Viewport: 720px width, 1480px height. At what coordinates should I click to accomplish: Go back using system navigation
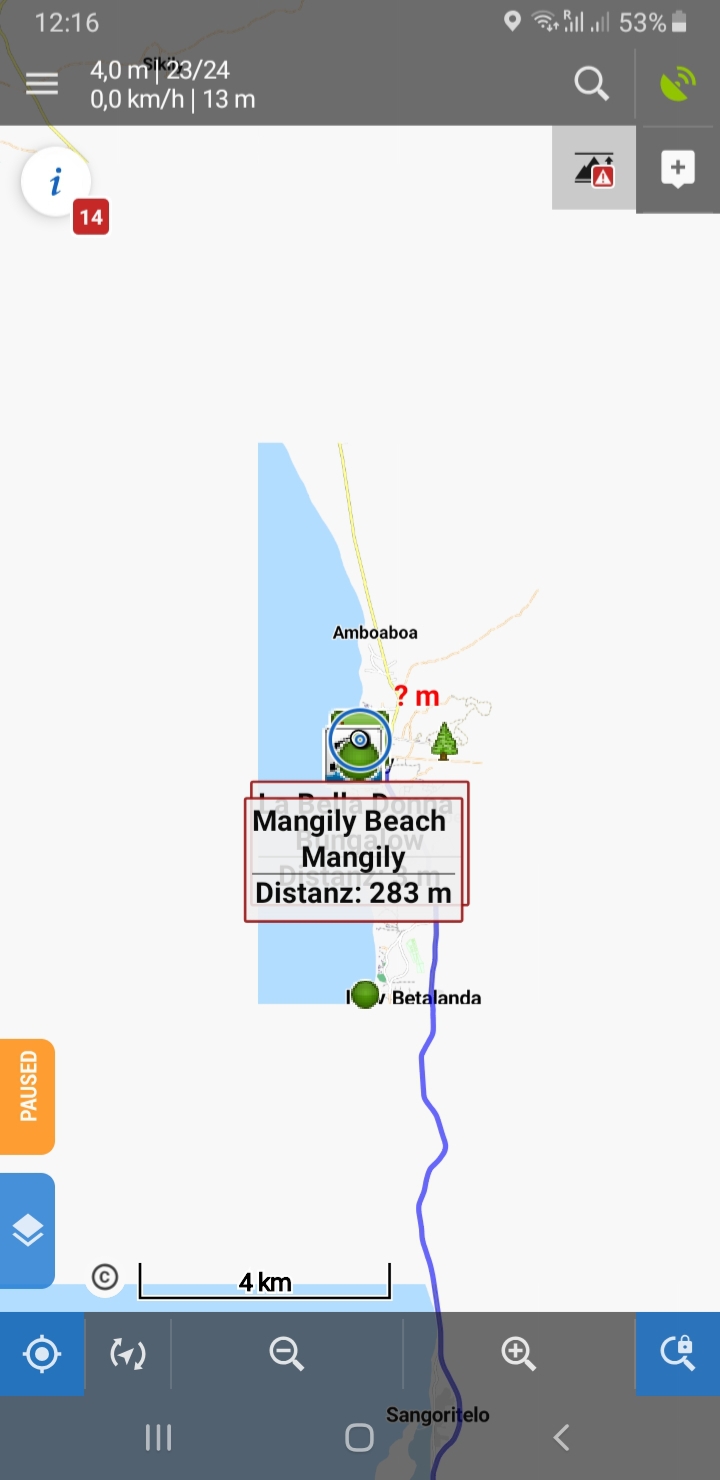[561, 1438]
